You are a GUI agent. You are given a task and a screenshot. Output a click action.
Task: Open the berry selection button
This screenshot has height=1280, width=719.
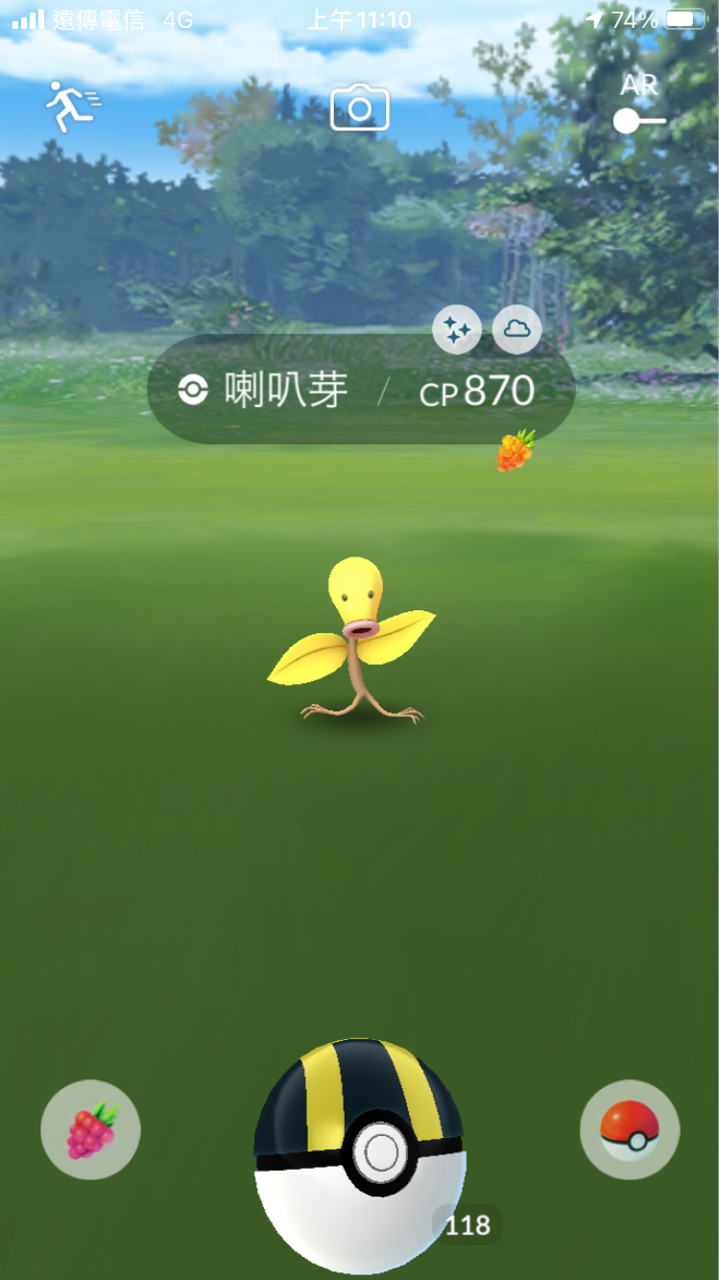tap(91, 1130)
